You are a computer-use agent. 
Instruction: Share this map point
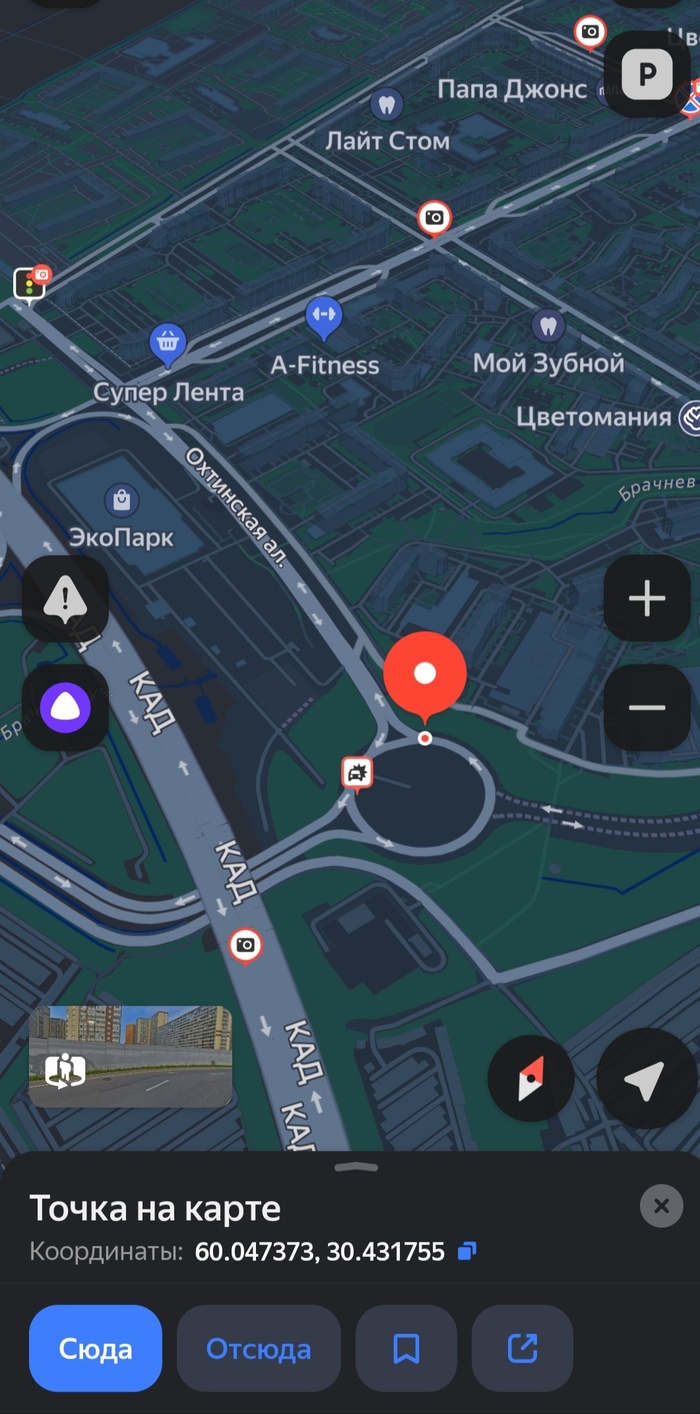click(522, 1348)
